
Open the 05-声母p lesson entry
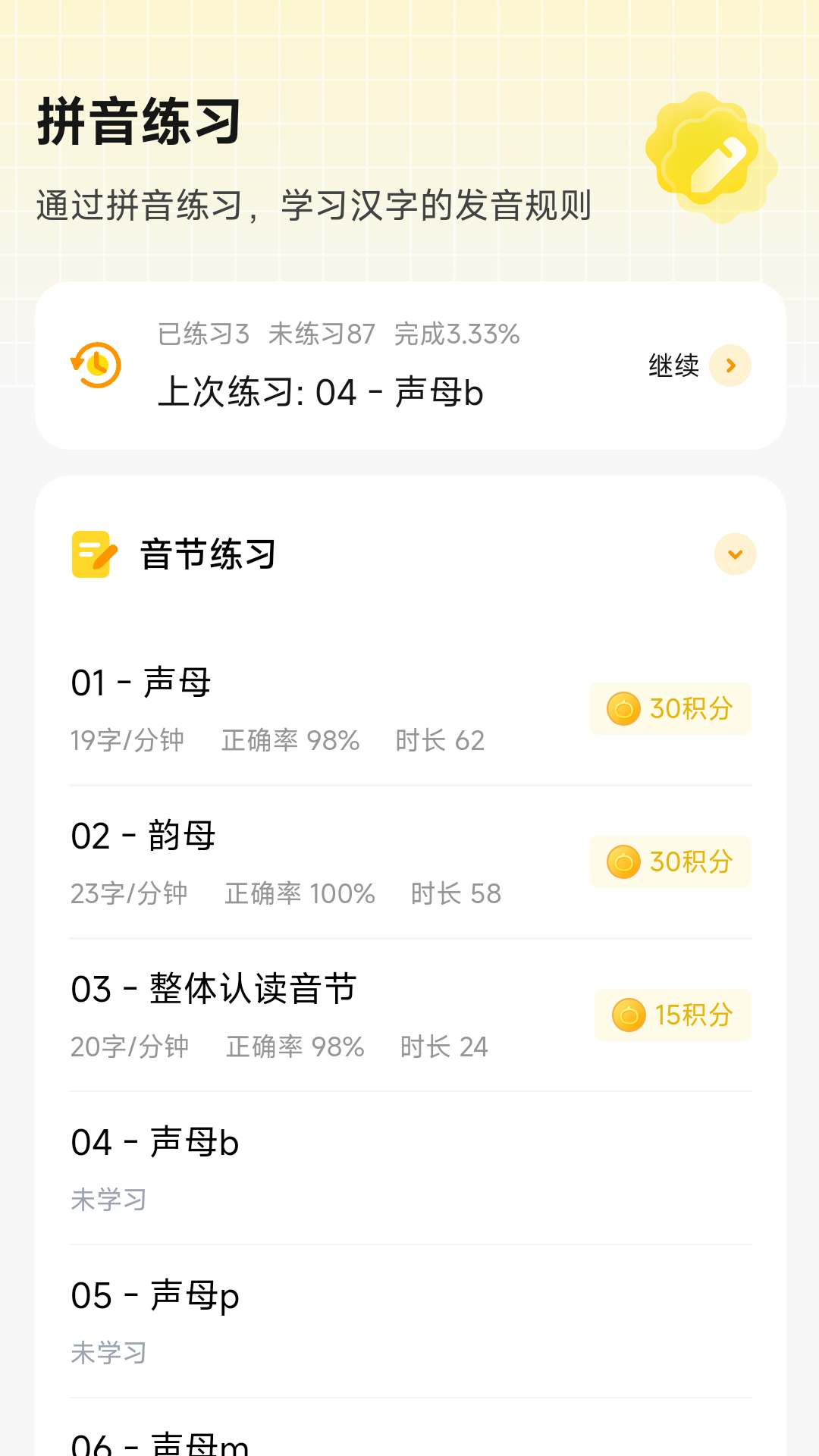click(155, 1295)
